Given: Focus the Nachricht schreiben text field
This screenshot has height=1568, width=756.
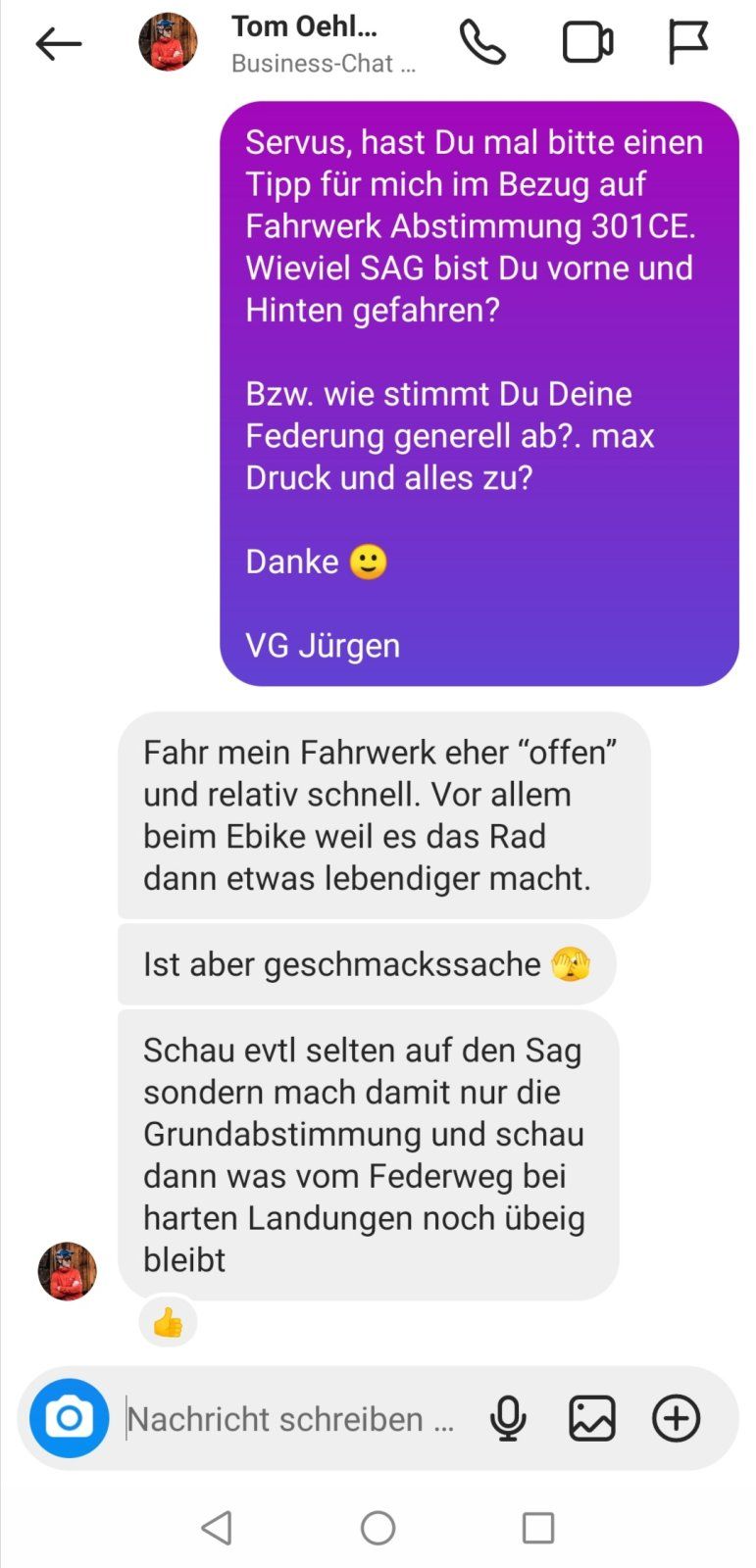Looking at the screenshot, I should point(291,1419).
